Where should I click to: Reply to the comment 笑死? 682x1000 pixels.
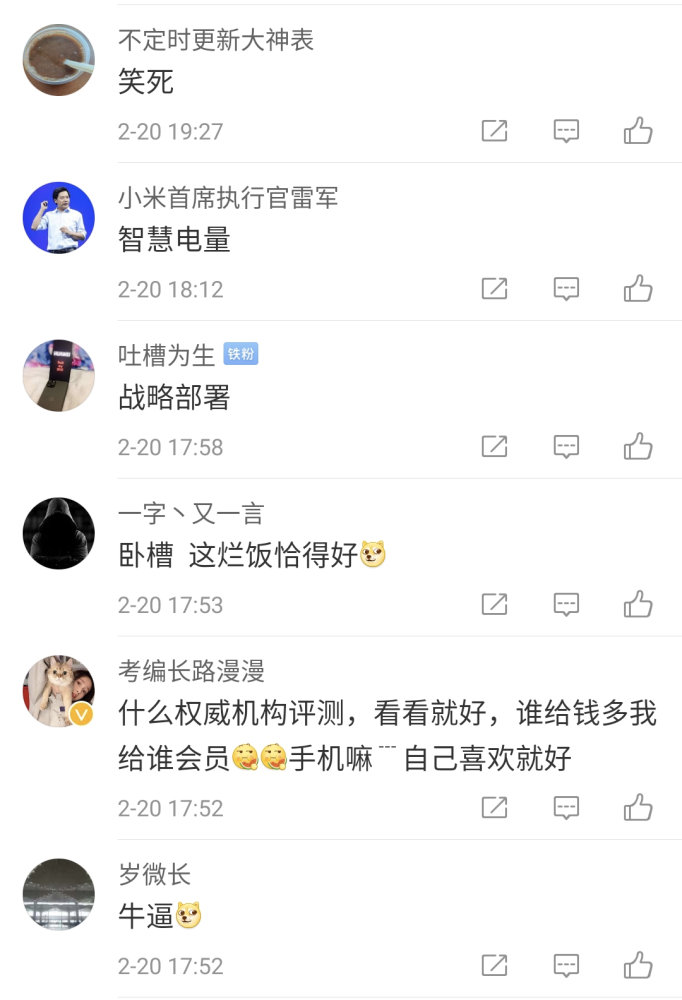coord(566,131)
